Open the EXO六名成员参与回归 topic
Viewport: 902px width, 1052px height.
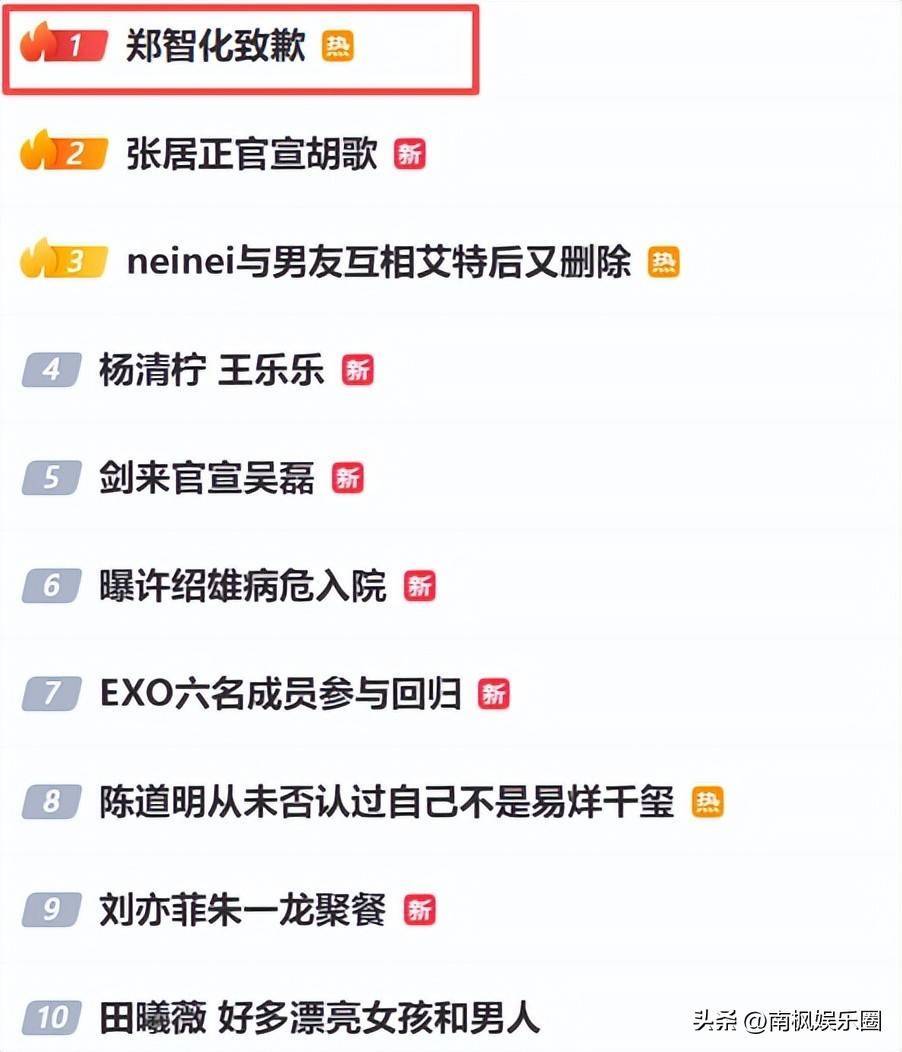(281, 694)
